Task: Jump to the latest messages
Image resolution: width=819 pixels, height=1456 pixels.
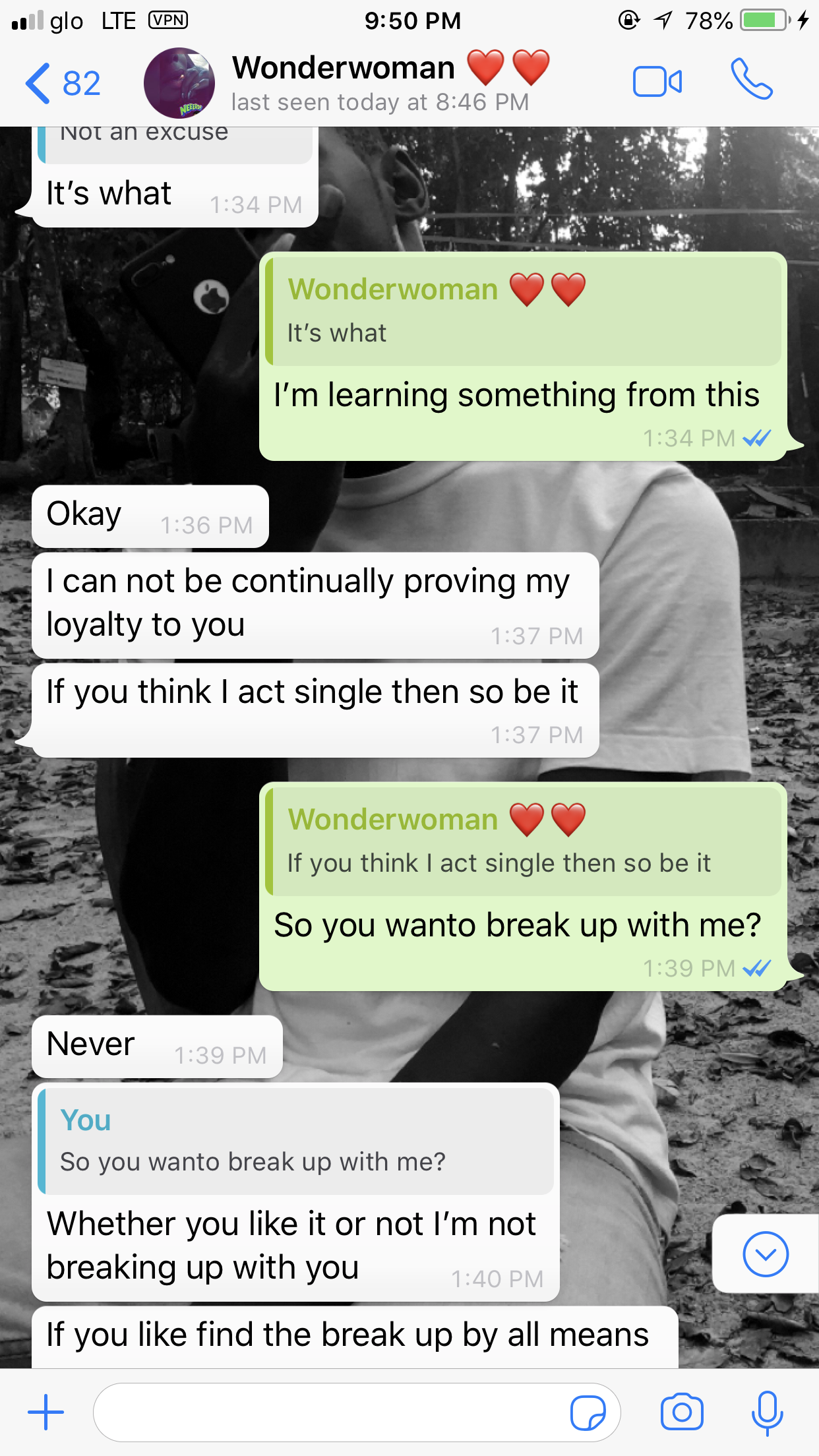Action: 765,1254
